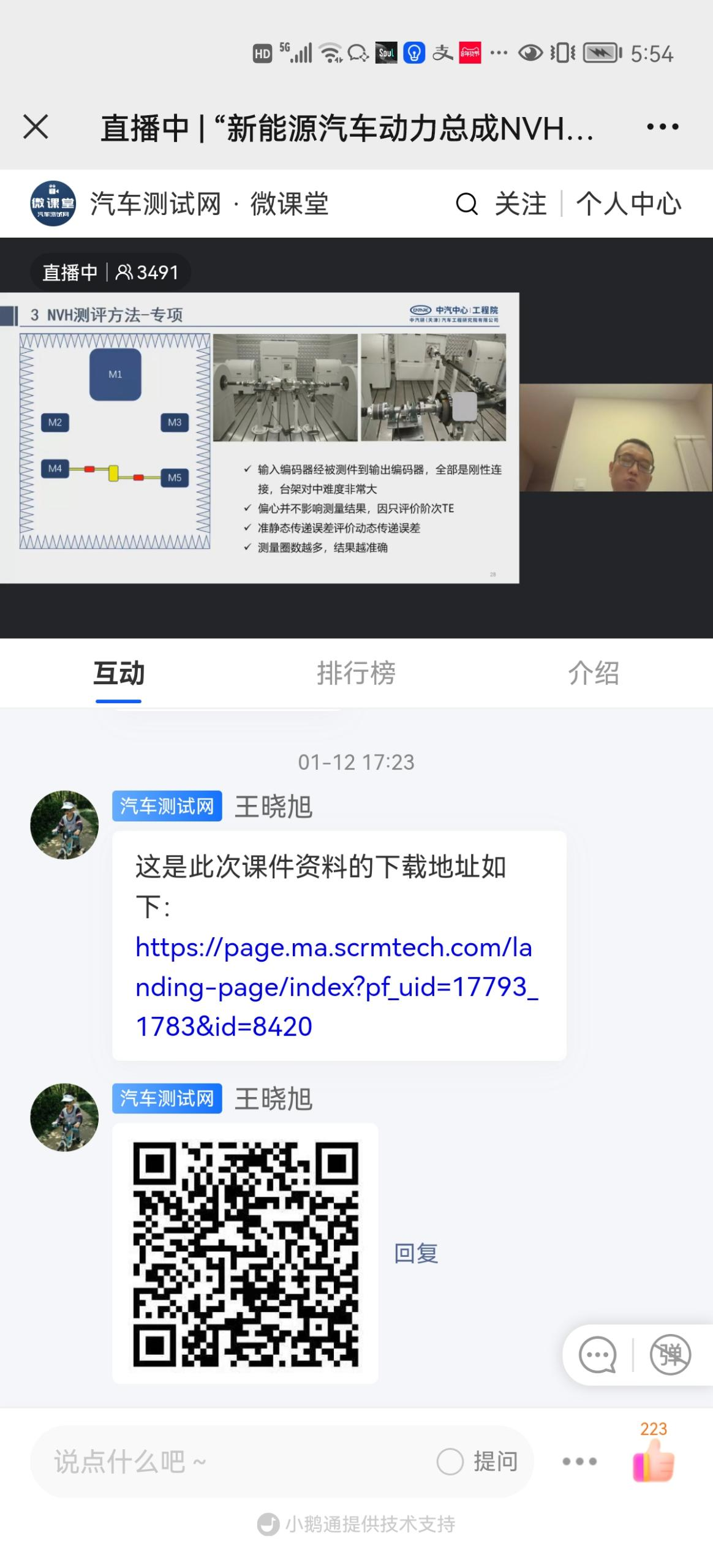Image resolution: width=713 pixels, height=1568 pixels.
Task: Open the QR code image message
Action: tap(245, 1253)
